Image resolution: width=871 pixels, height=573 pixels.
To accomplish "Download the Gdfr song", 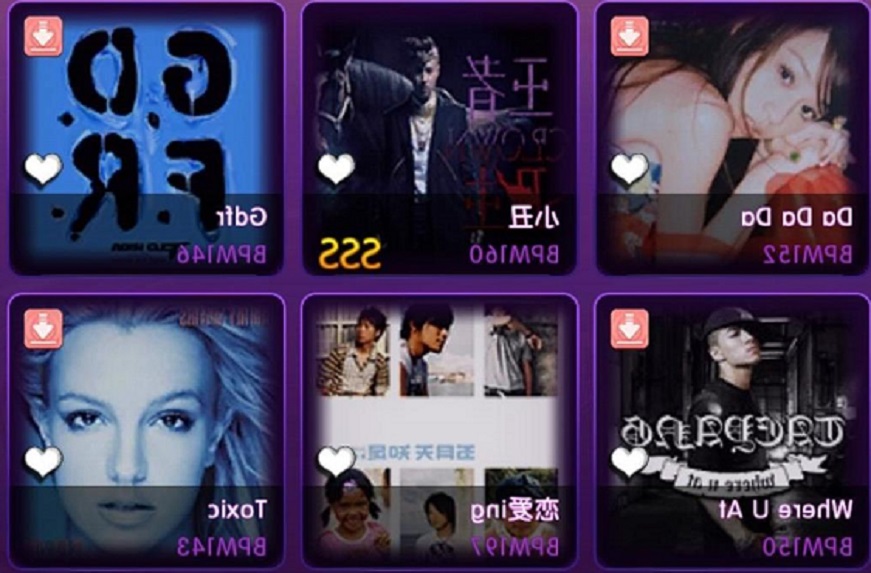I will tap(43, 36).
